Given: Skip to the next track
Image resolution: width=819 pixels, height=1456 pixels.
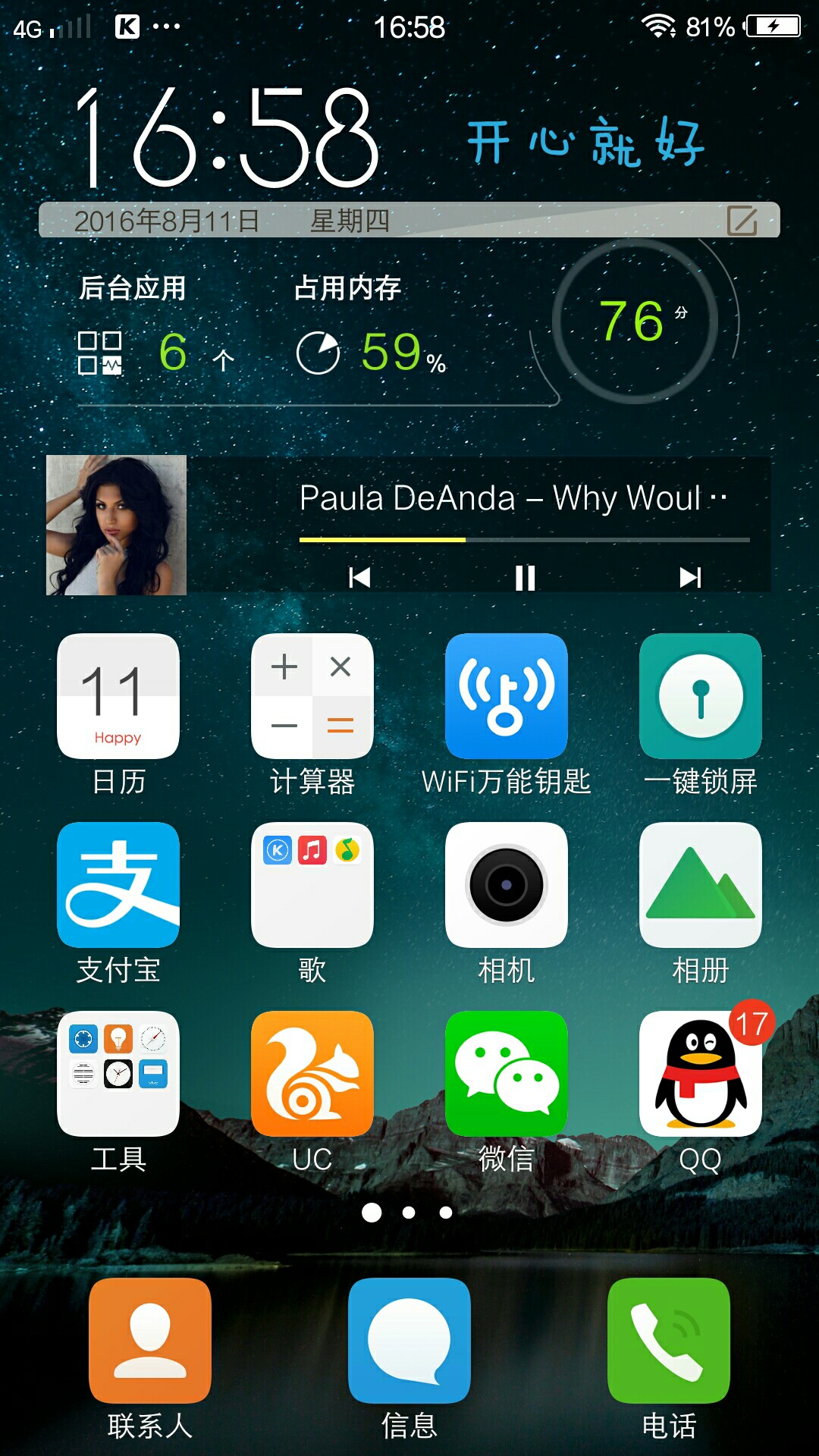Looking at the screenshot, I should pos(690,577).
